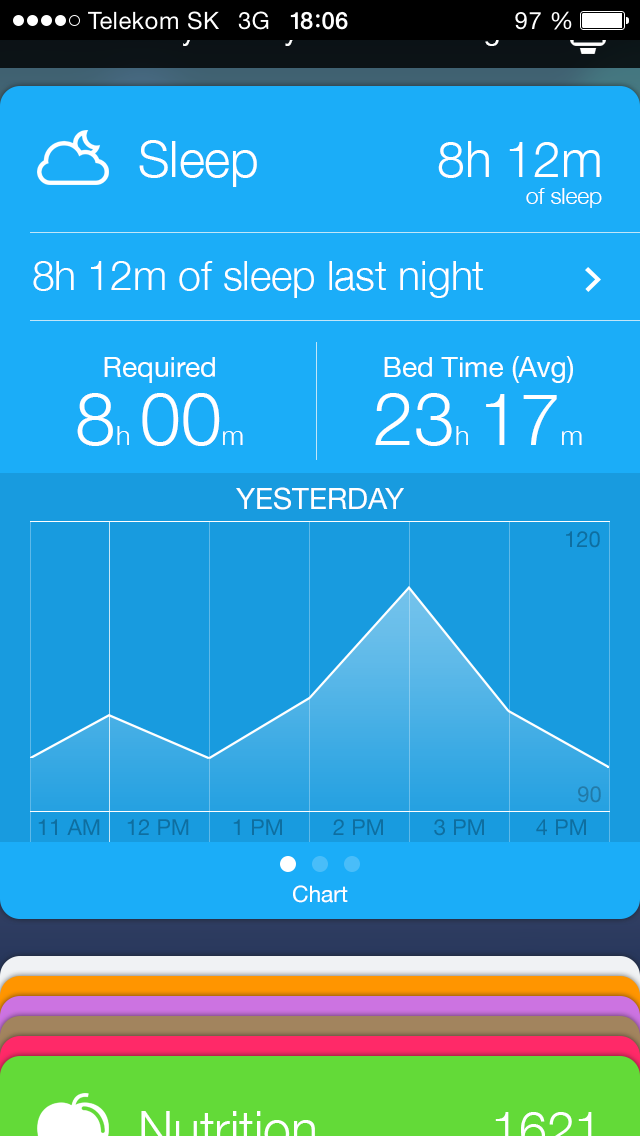Open the purple card in the stack

click(x=320, y=1006)
